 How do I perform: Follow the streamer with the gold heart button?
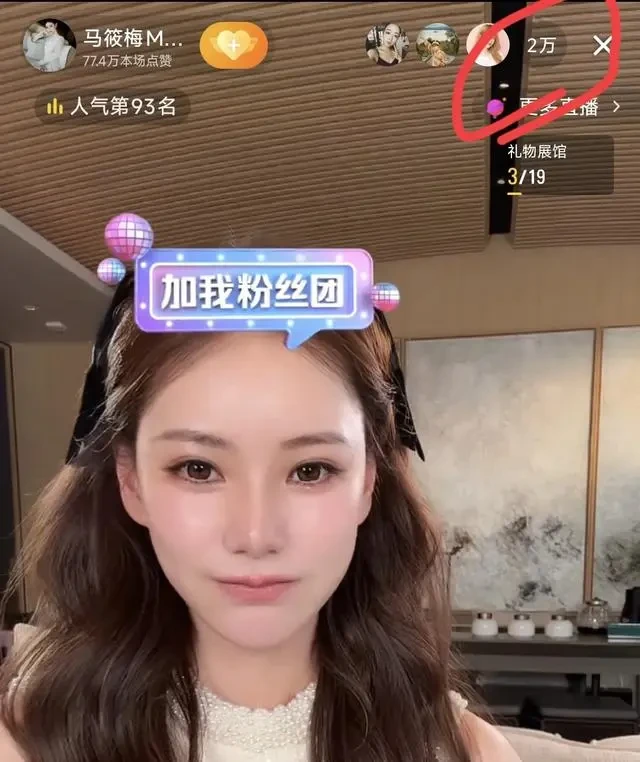click(x=232, y=46)
